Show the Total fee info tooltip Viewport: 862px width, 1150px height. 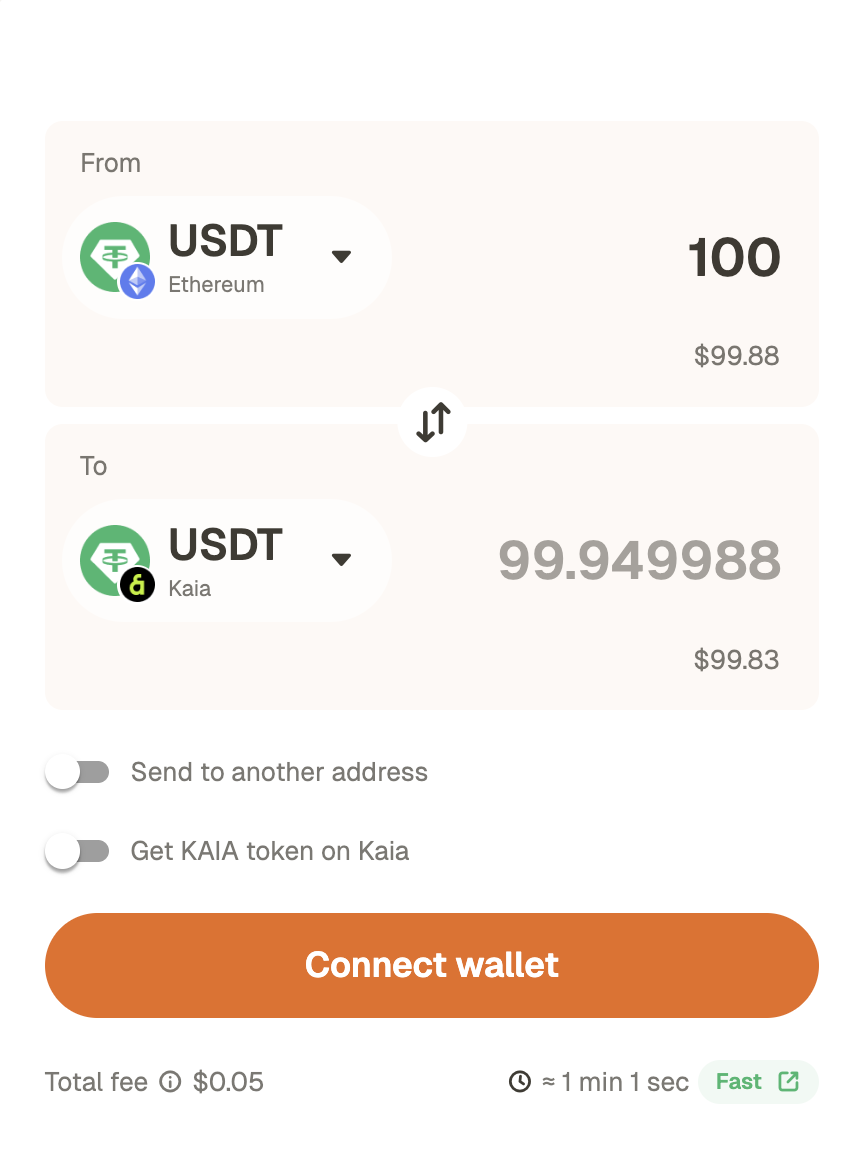click(171, 1082)
